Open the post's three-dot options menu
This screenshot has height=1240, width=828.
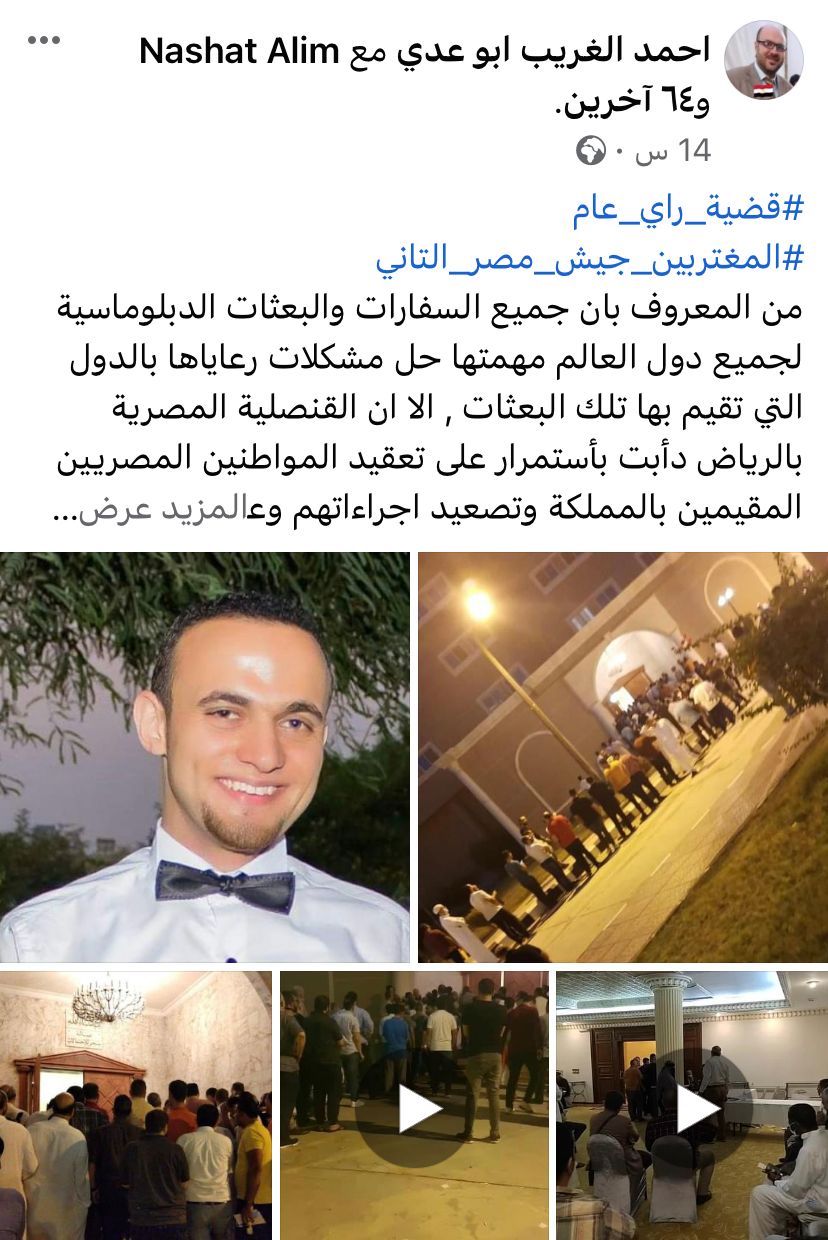(x=45, y=42)
